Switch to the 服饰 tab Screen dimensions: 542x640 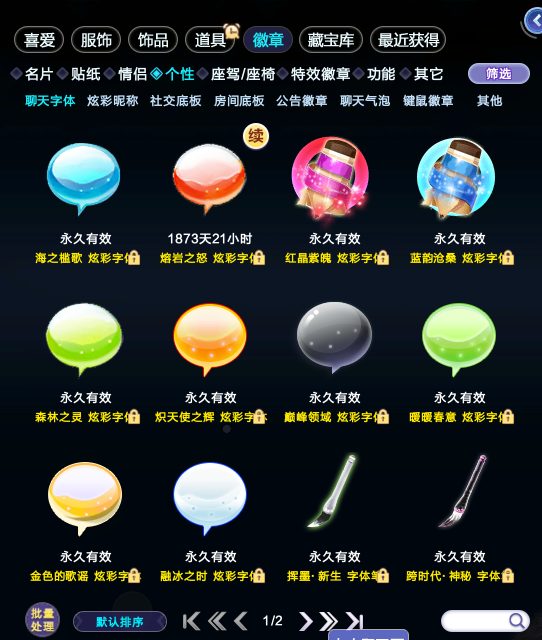[x=96, y=40]
